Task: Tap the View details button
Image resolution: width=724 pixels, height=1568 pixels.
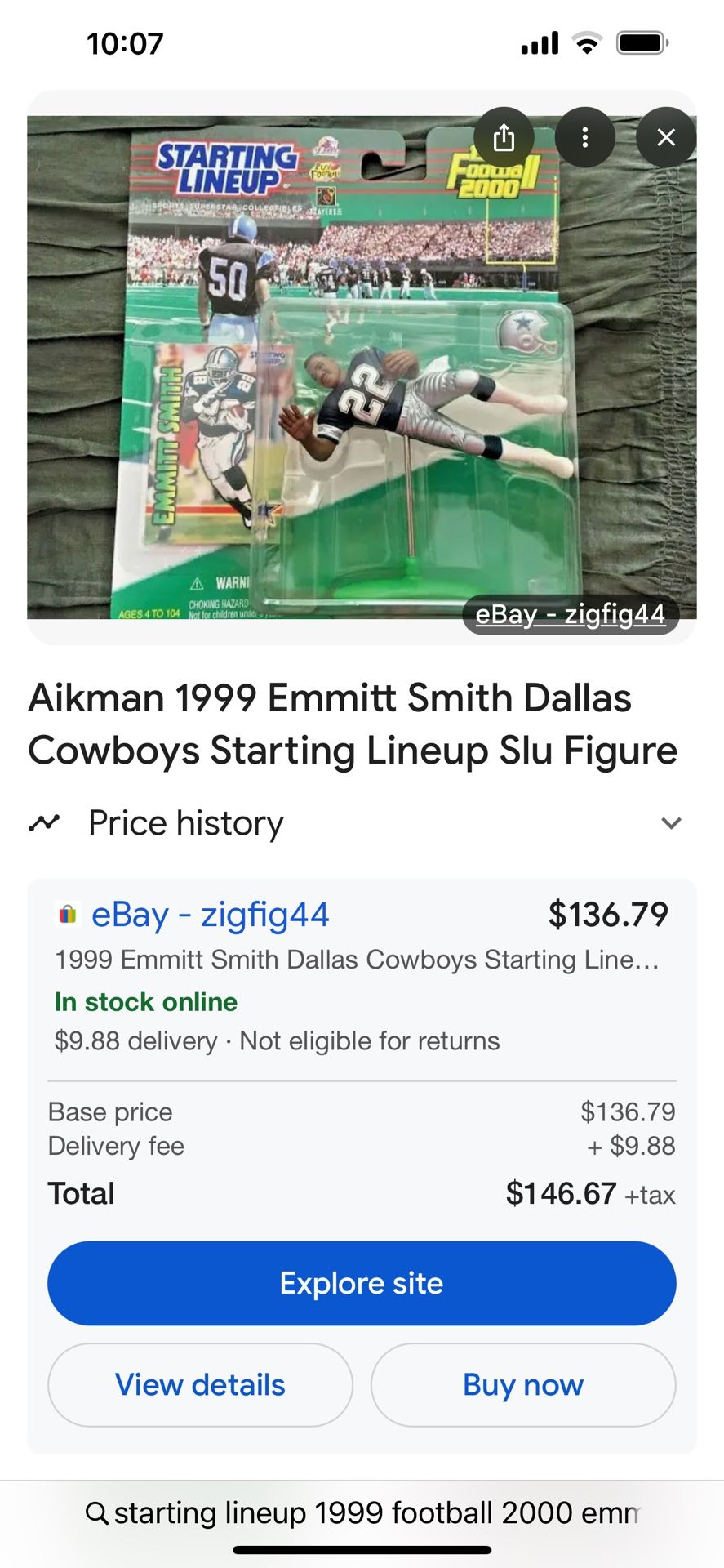Action: pos(200,1384)
